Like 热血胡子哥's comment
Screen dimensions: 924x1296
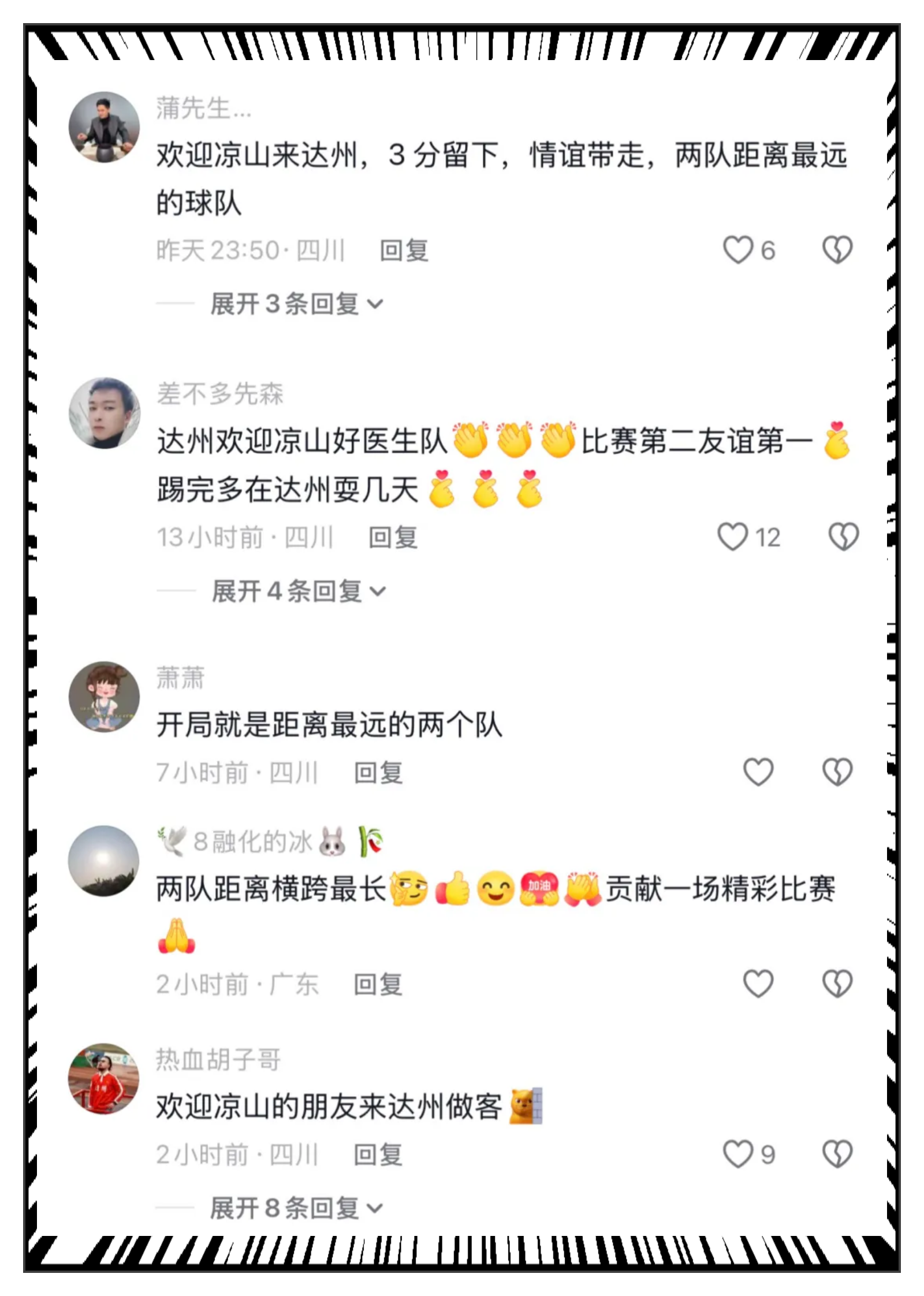(x=738, y=1155)
